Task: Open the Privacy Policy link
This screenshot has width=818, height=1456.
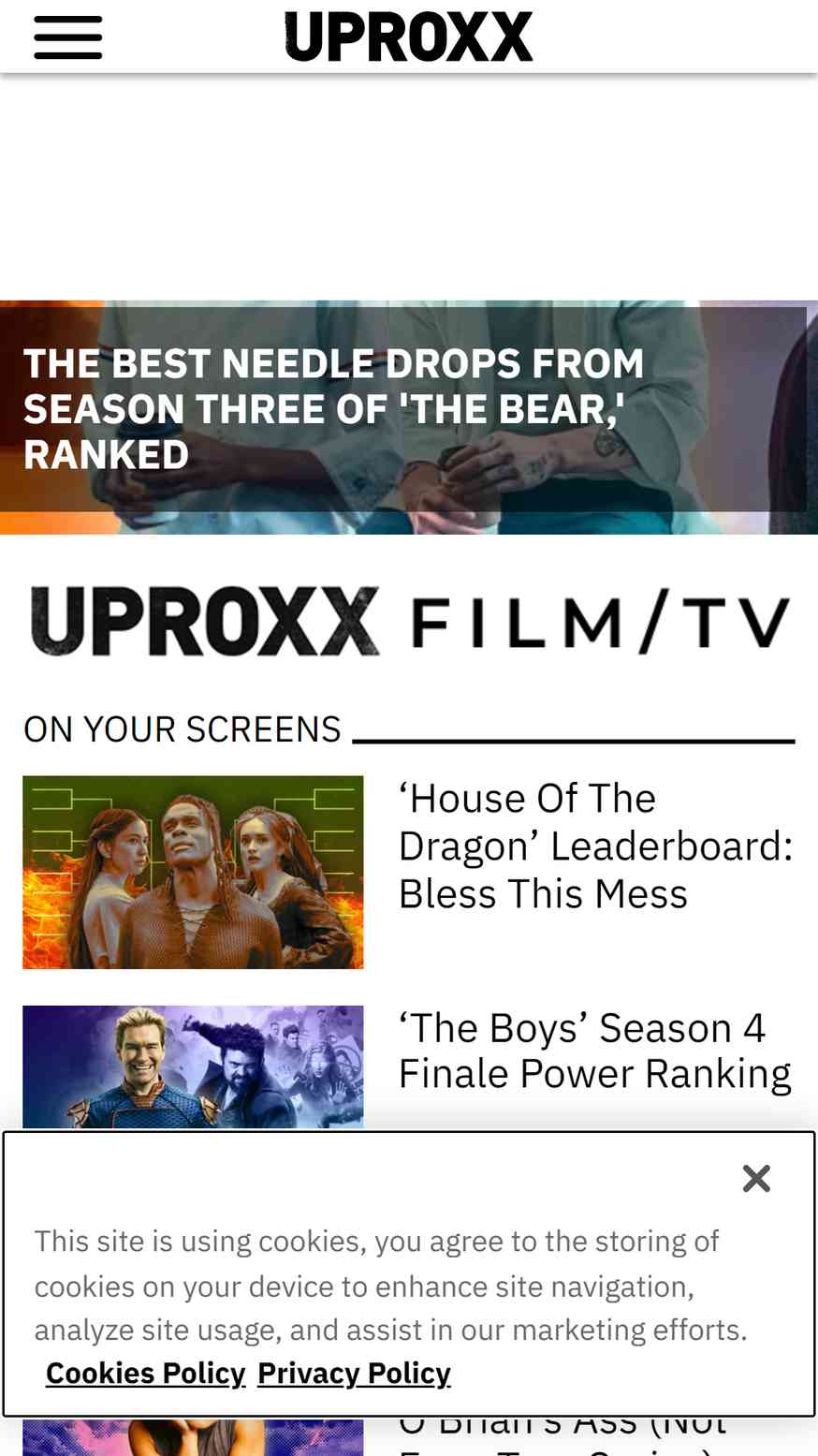Action: click(354, 1373)
